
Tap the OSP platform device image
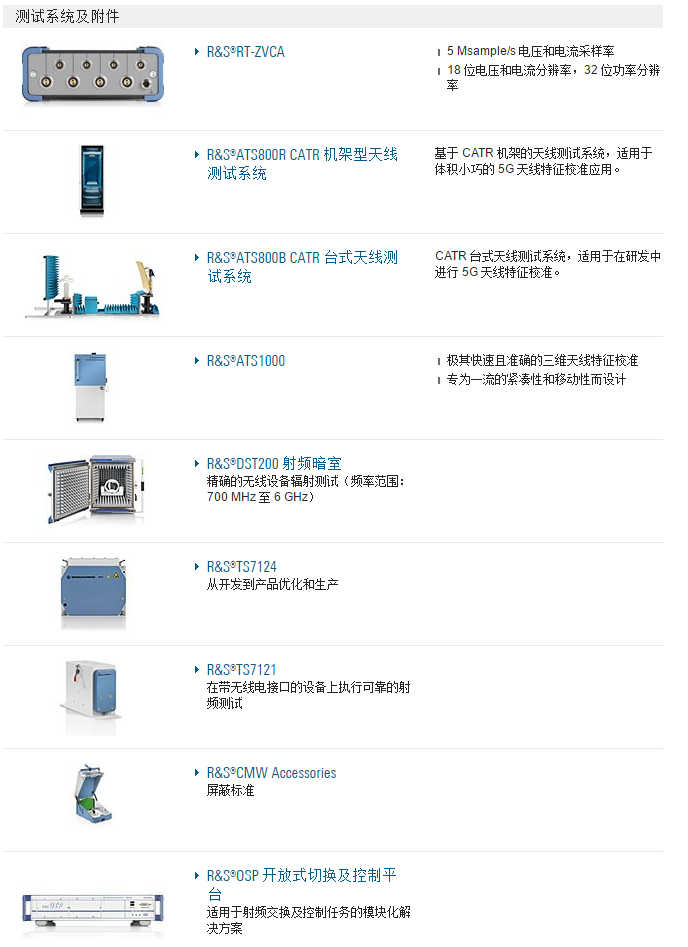pyautogui.click(x=93, y=908)
